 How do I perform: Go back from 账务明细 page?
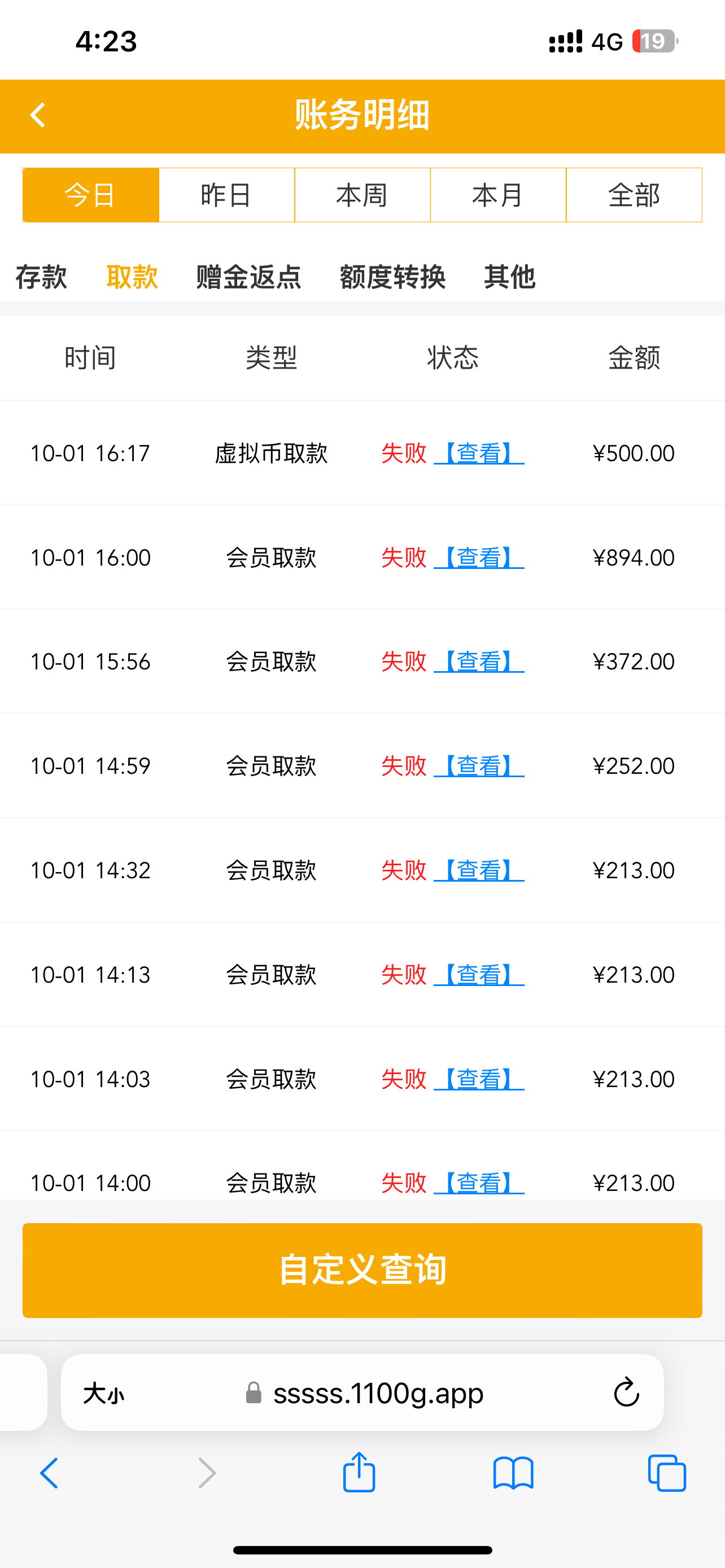38,115
